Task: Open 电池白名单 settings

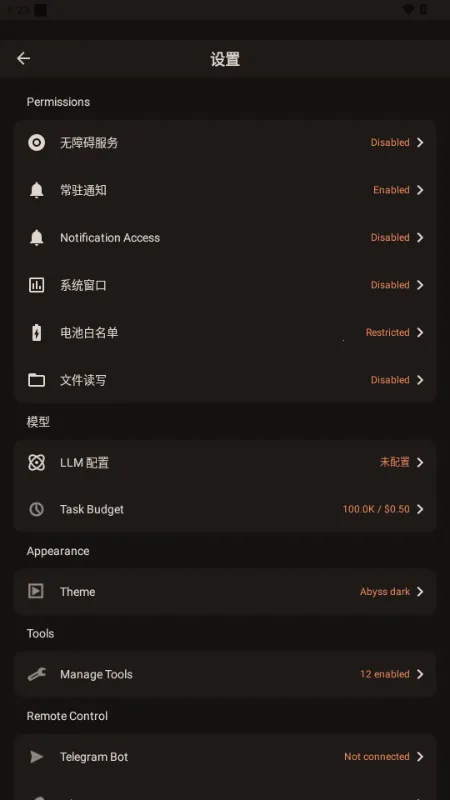Action: (225, 333)
